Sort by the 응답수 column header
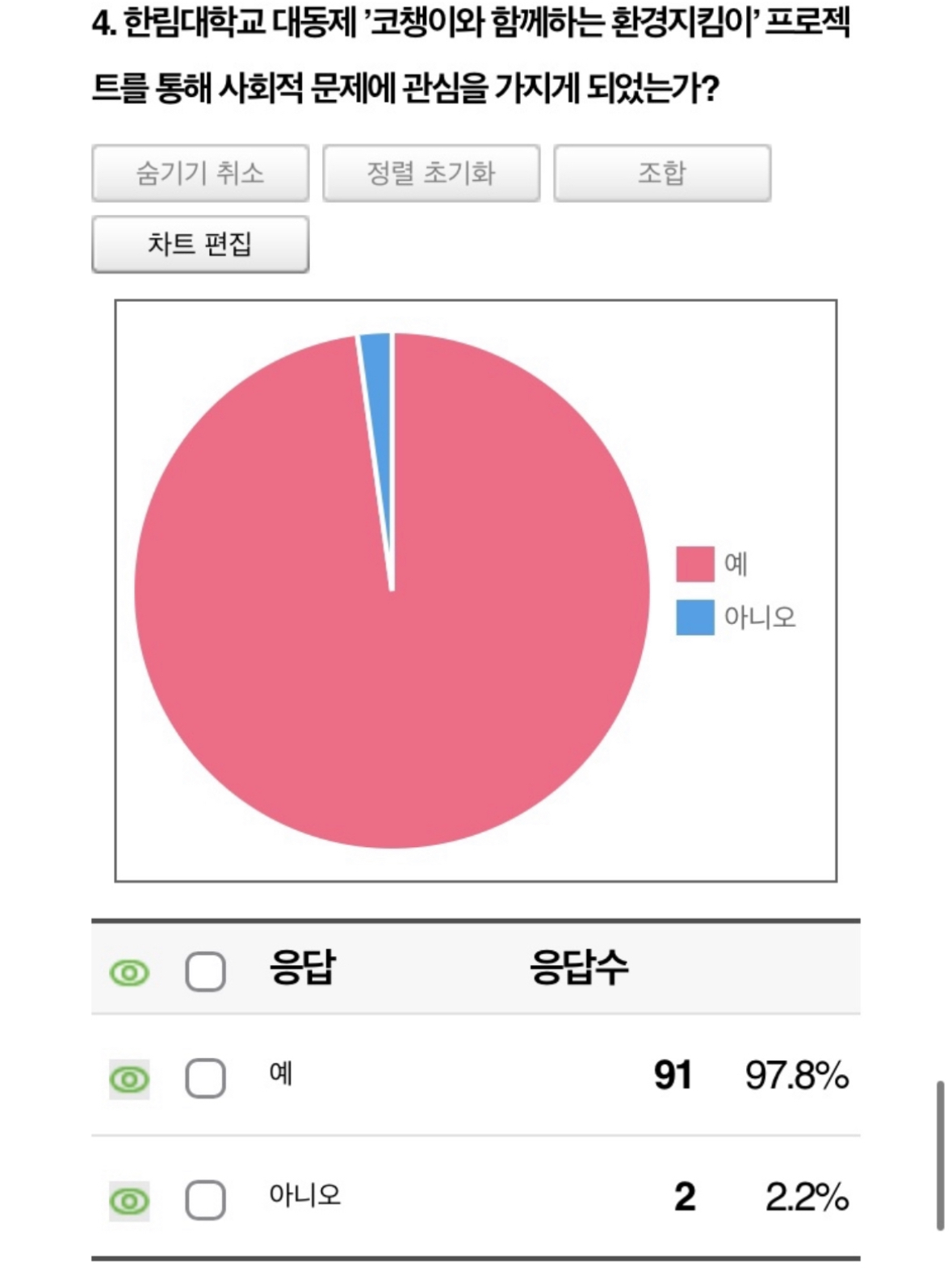The width and height of the screenshot is (952, 1288). (578, 967)
